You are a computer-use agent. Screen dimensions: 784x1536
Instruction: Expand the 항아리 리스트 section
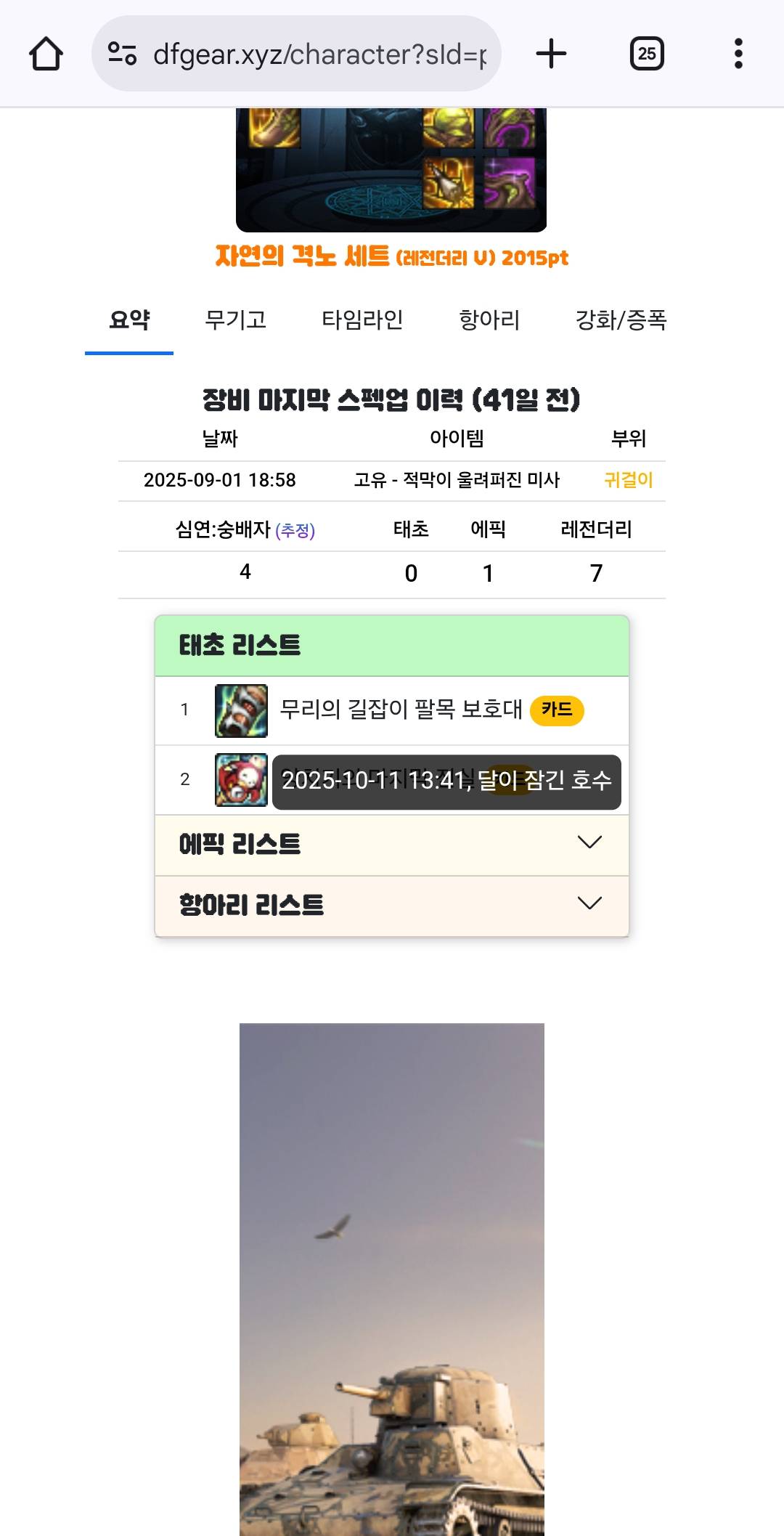(391, 905)
